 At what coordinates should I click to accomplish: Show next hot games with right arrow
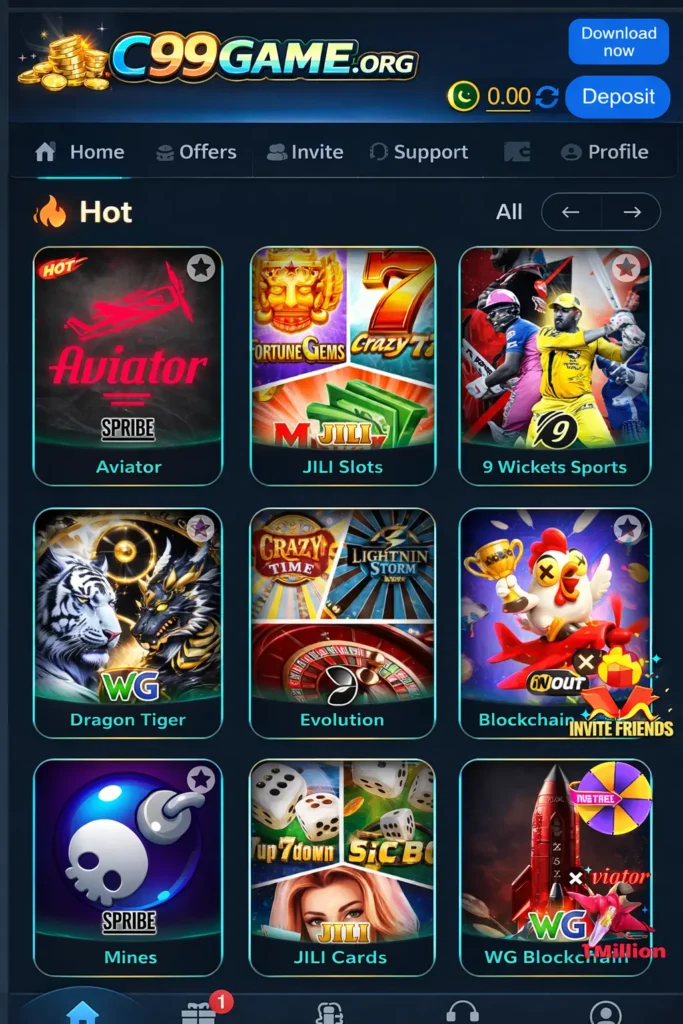pyautogui.click(x=631, y=212)
